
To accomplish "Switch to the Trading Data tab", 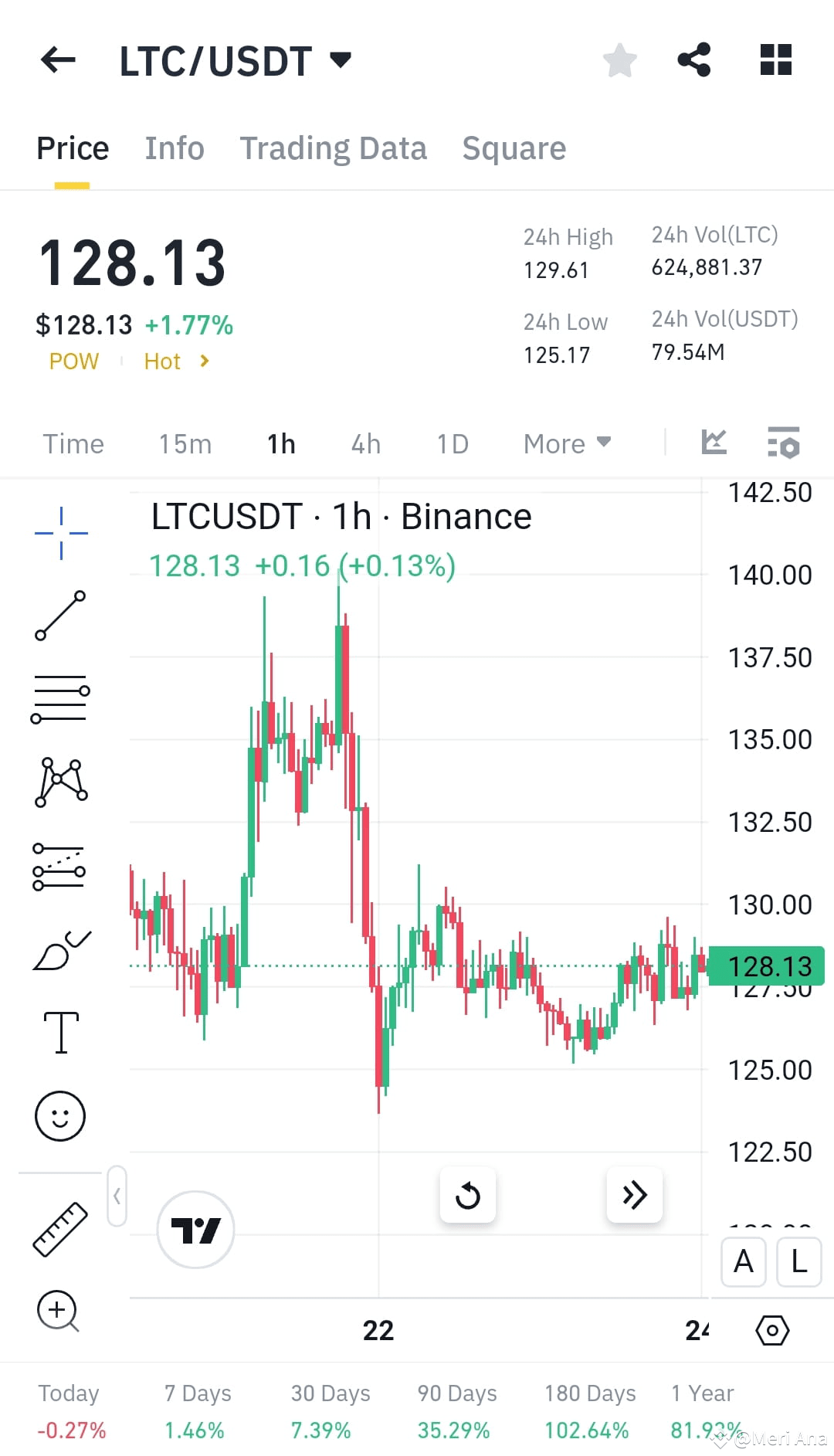I will pyautogui.click(x=334, y=148).
